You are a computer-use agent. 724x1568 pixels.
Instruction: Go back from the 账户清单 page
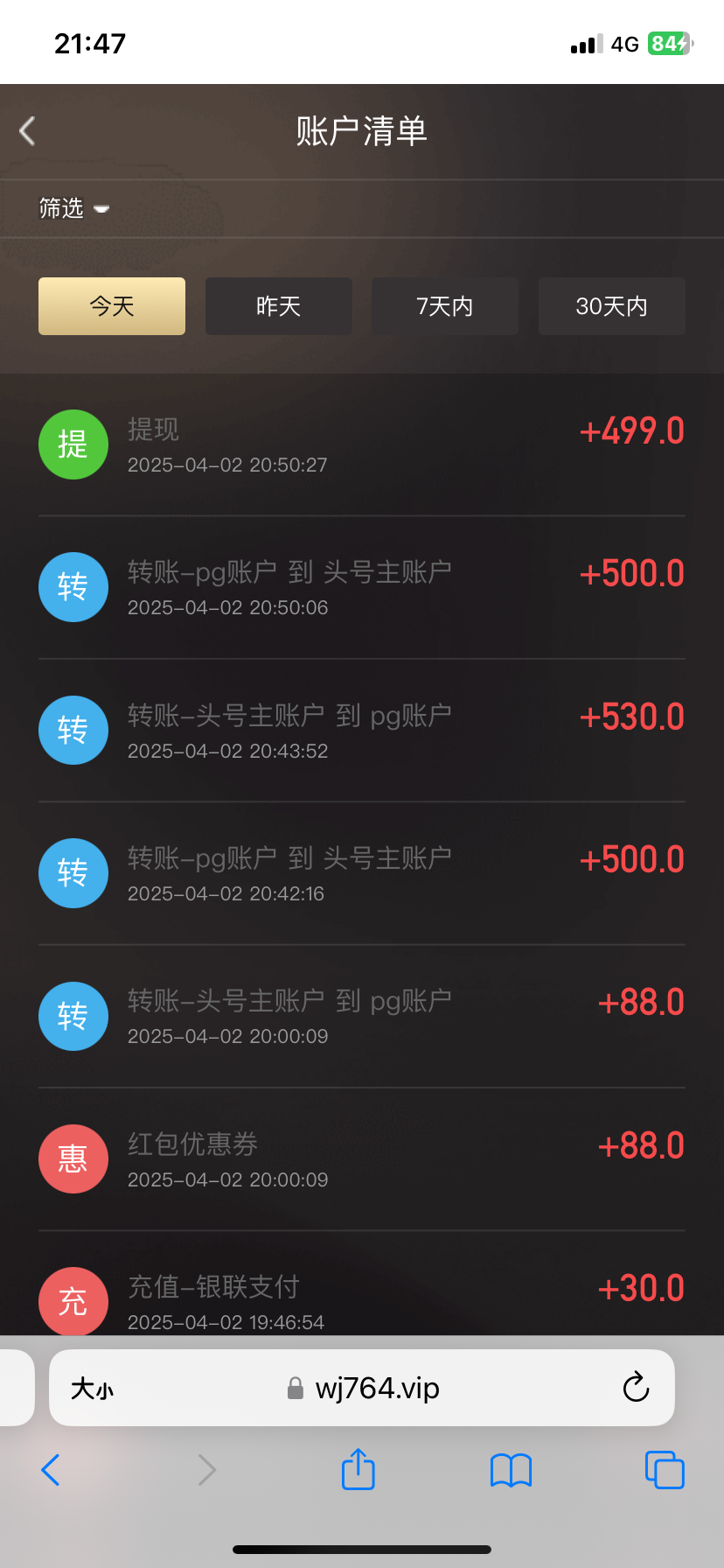click(28, 131)
